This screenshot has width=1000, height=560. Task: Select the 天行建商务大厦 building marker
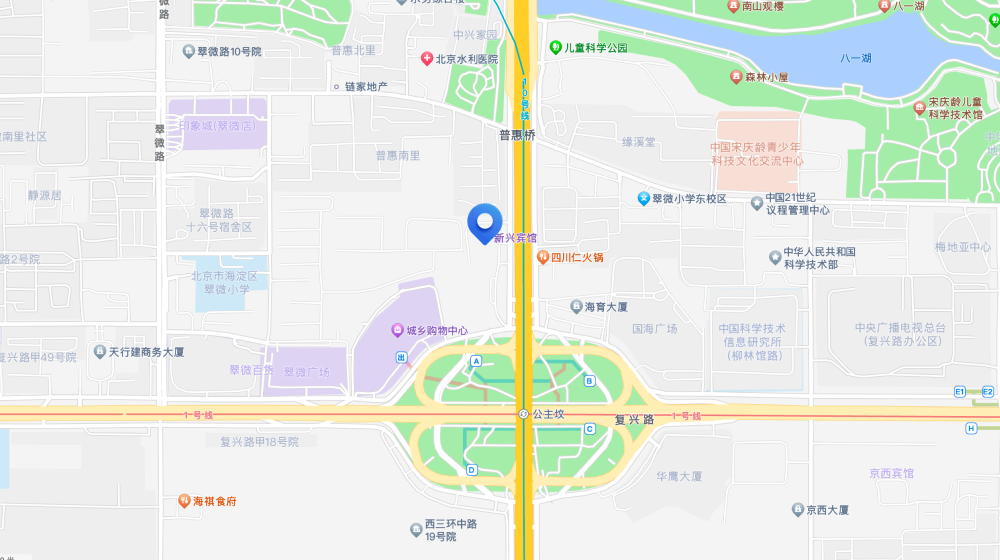[100, 352]
